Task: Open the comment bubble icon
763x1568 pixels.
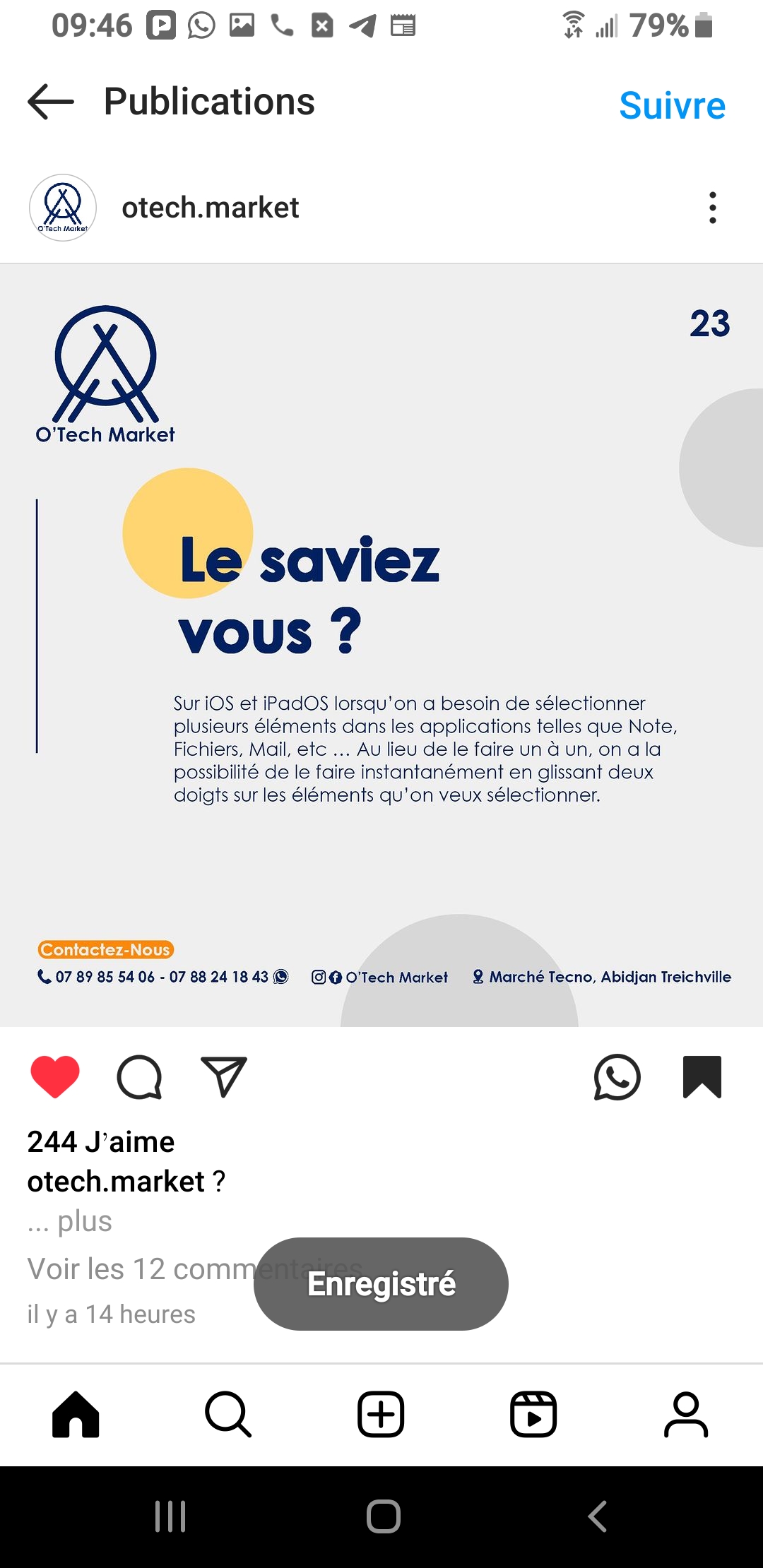Action: coord(139,1077)
